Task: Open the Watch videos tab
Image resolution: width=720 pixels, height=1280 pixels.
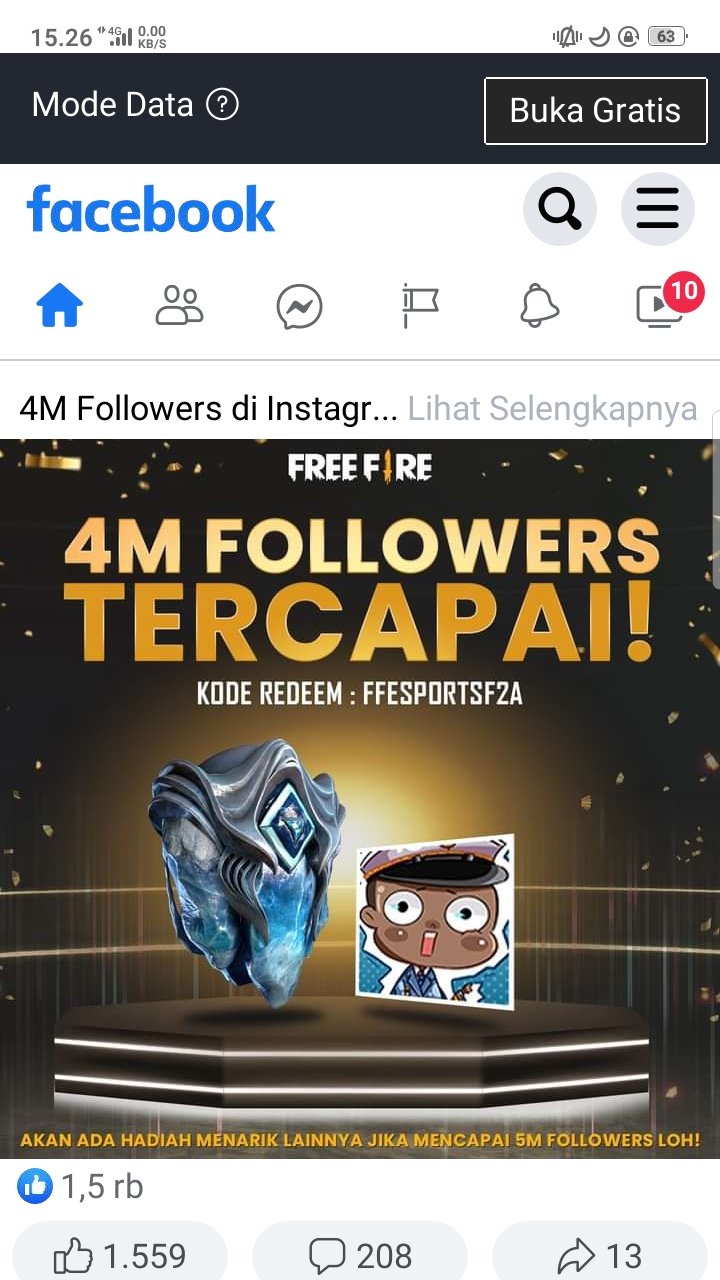Action: point(658,305)
